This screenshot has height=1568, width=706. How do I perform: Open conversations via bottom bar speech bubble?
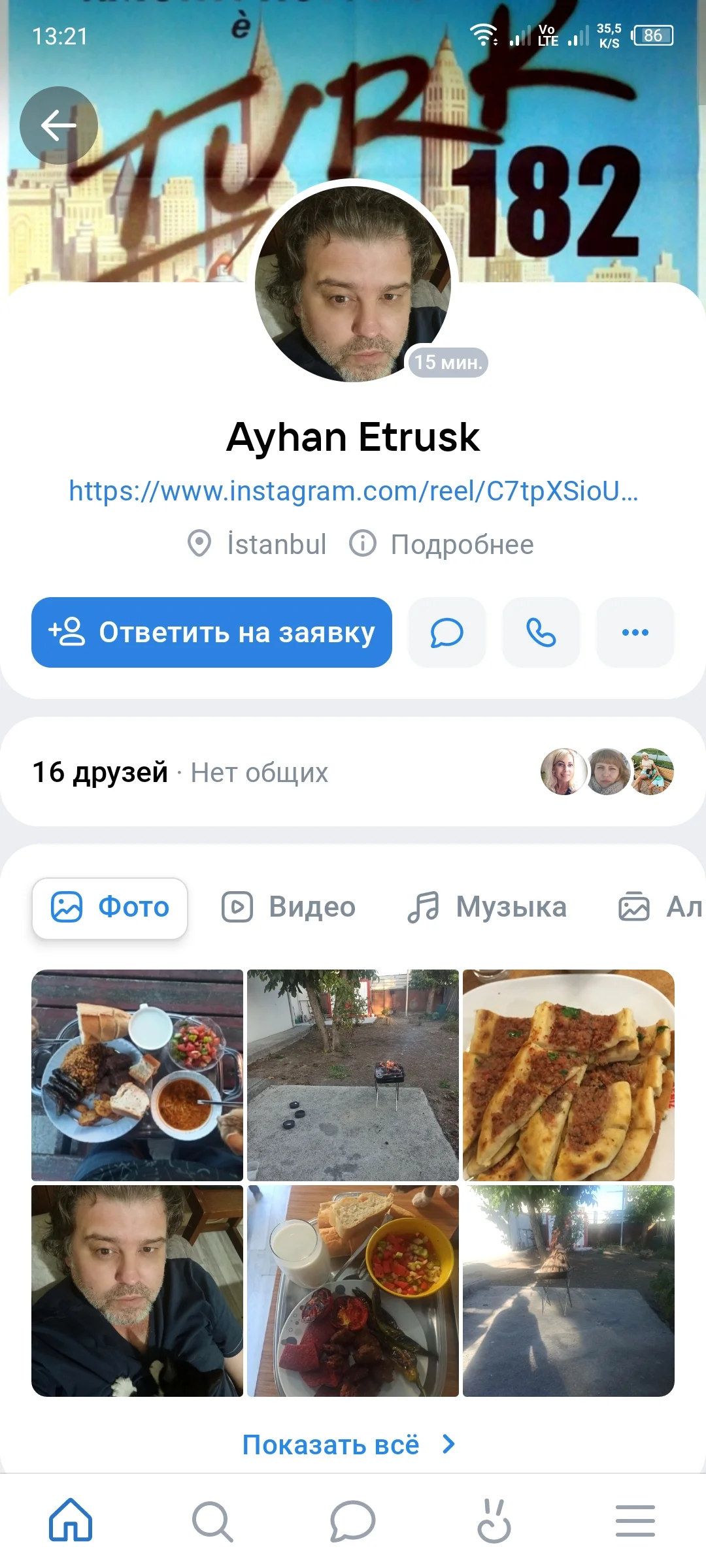(352, 1522)
